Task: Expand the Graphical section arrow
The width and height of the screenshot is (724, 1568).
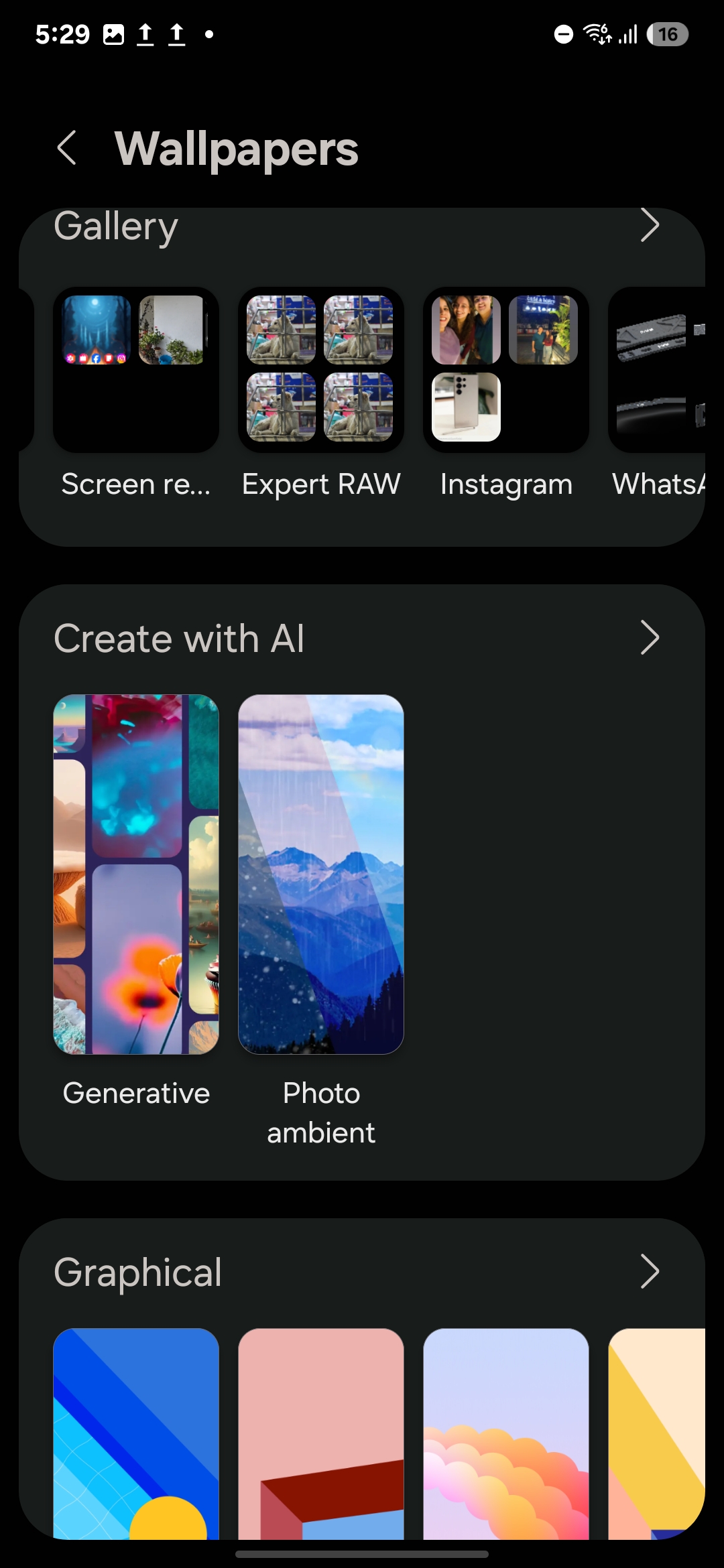Action: pyautogui.click(x=649, y=1271)
